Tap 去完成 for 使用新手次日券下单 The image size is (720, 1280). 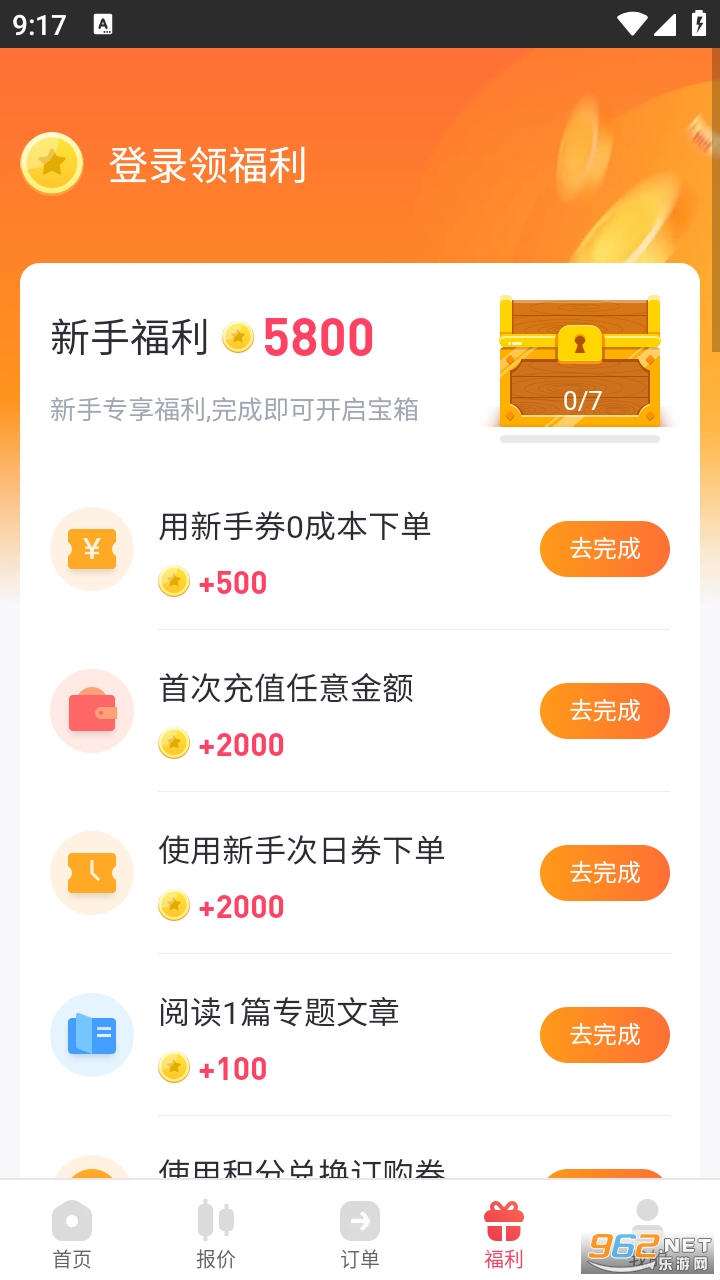(604, 873)
